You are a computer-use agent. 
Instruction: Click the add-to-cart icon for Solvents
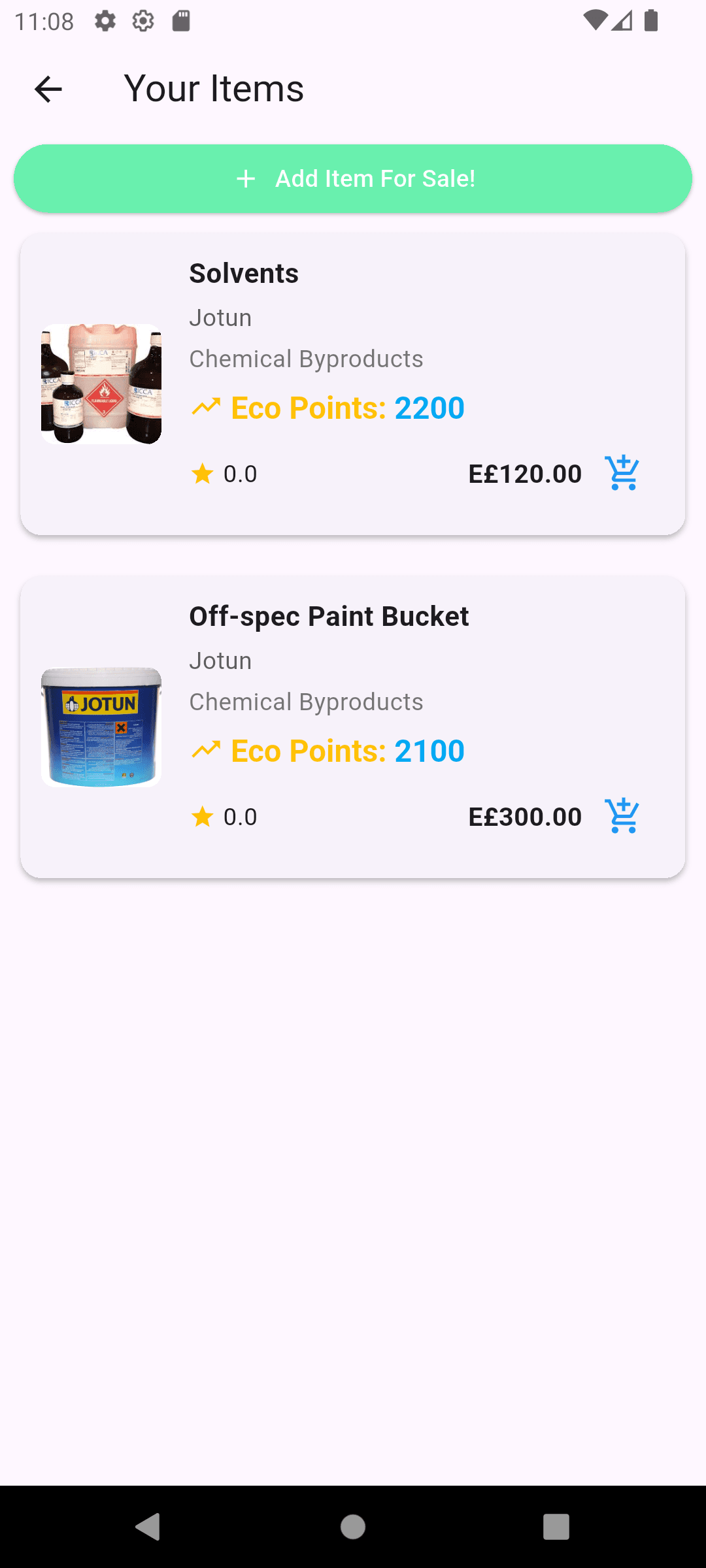point(622,473)
